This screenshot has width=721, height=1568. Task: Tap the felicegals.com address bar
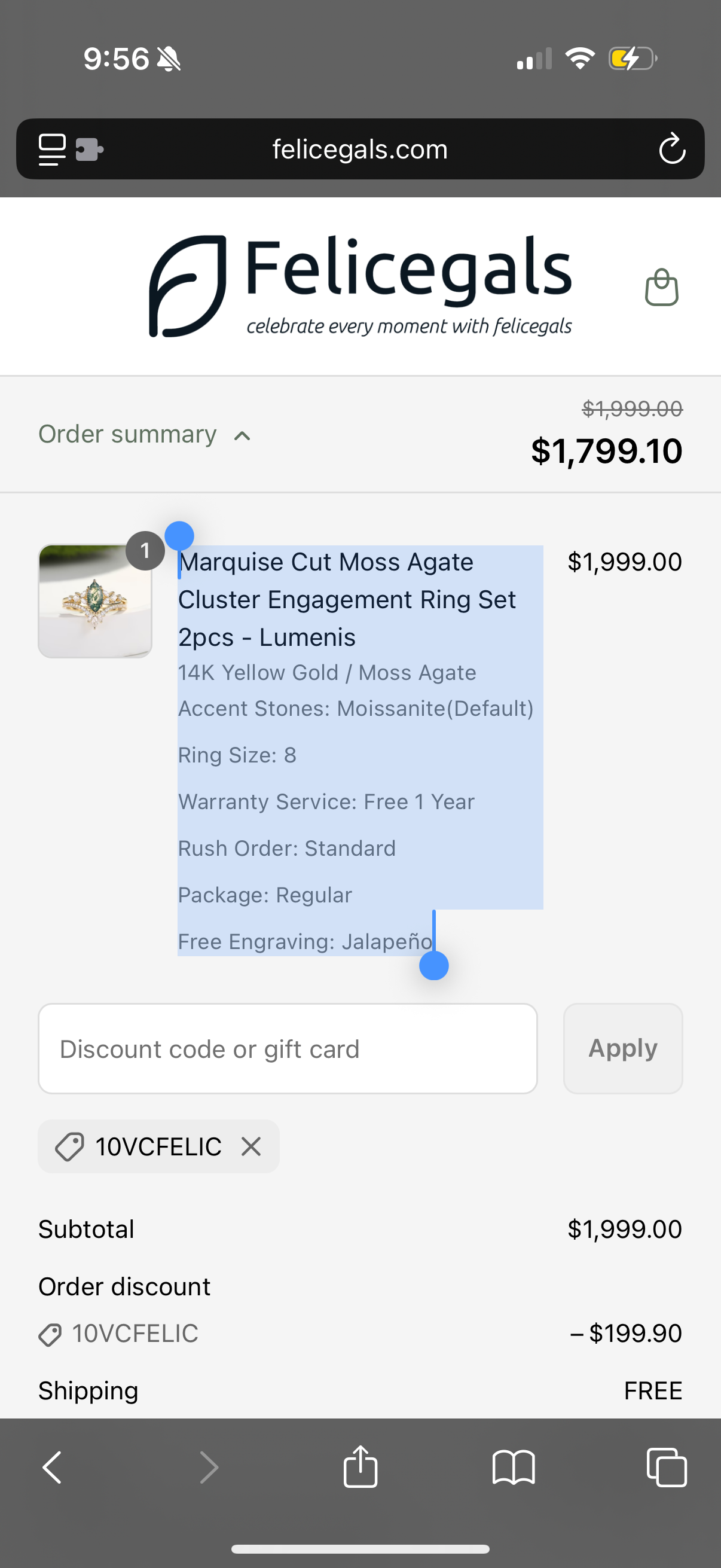359,149
